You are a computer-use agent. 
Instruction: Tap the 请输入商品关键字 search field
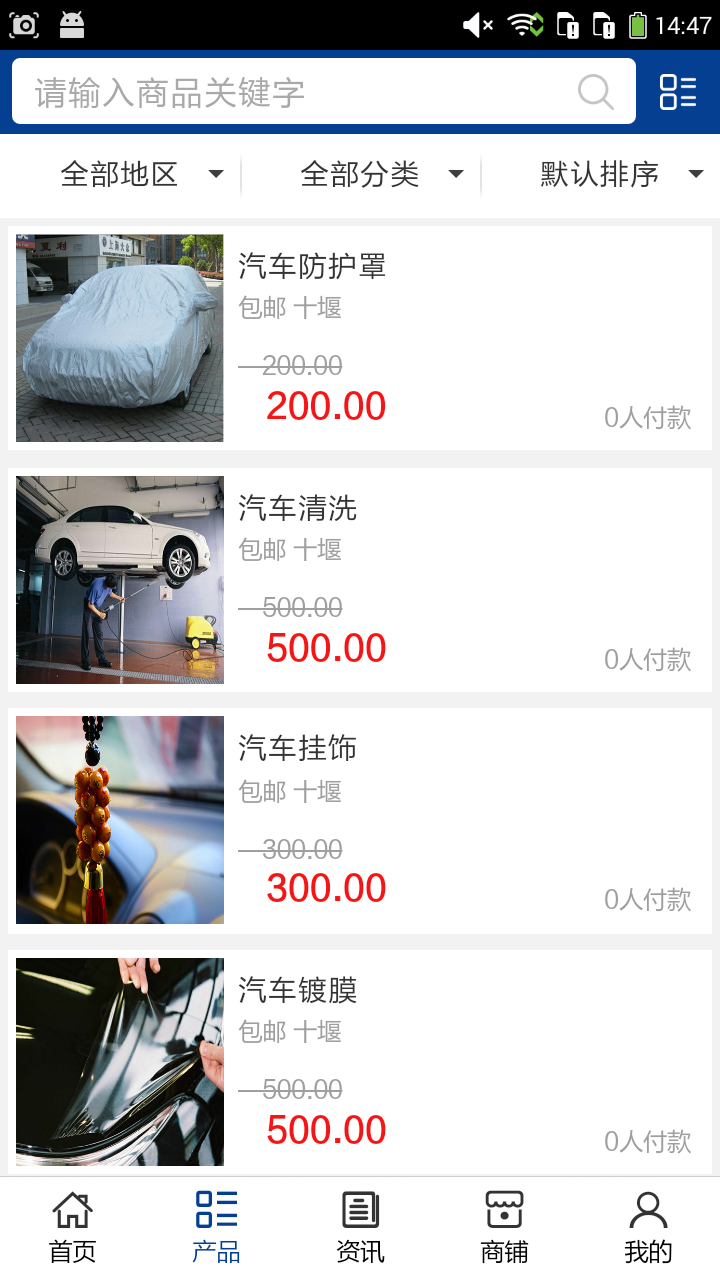pos(300,92)
